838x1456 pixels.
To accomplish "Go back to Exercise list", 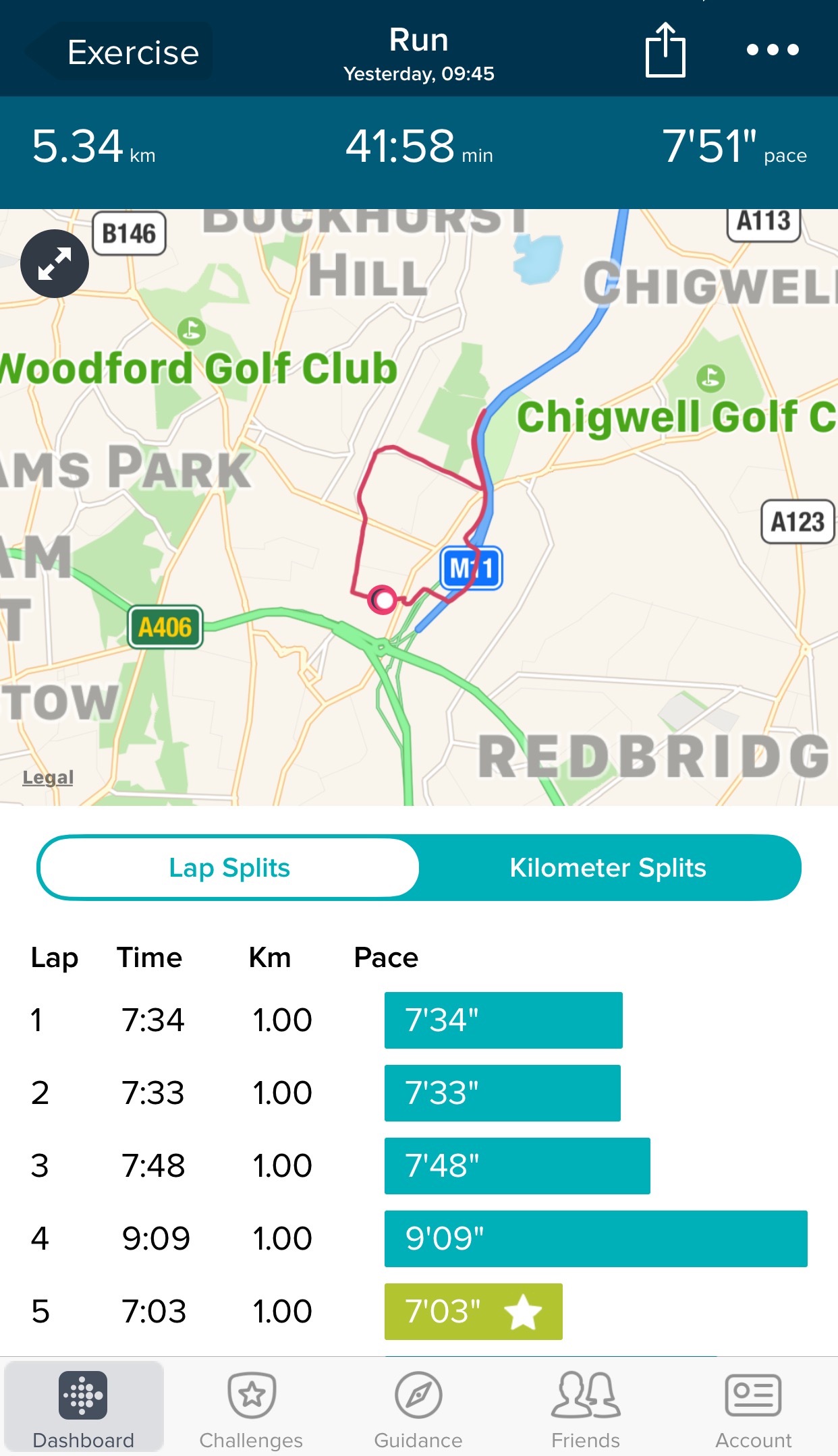I will point(121,52).
